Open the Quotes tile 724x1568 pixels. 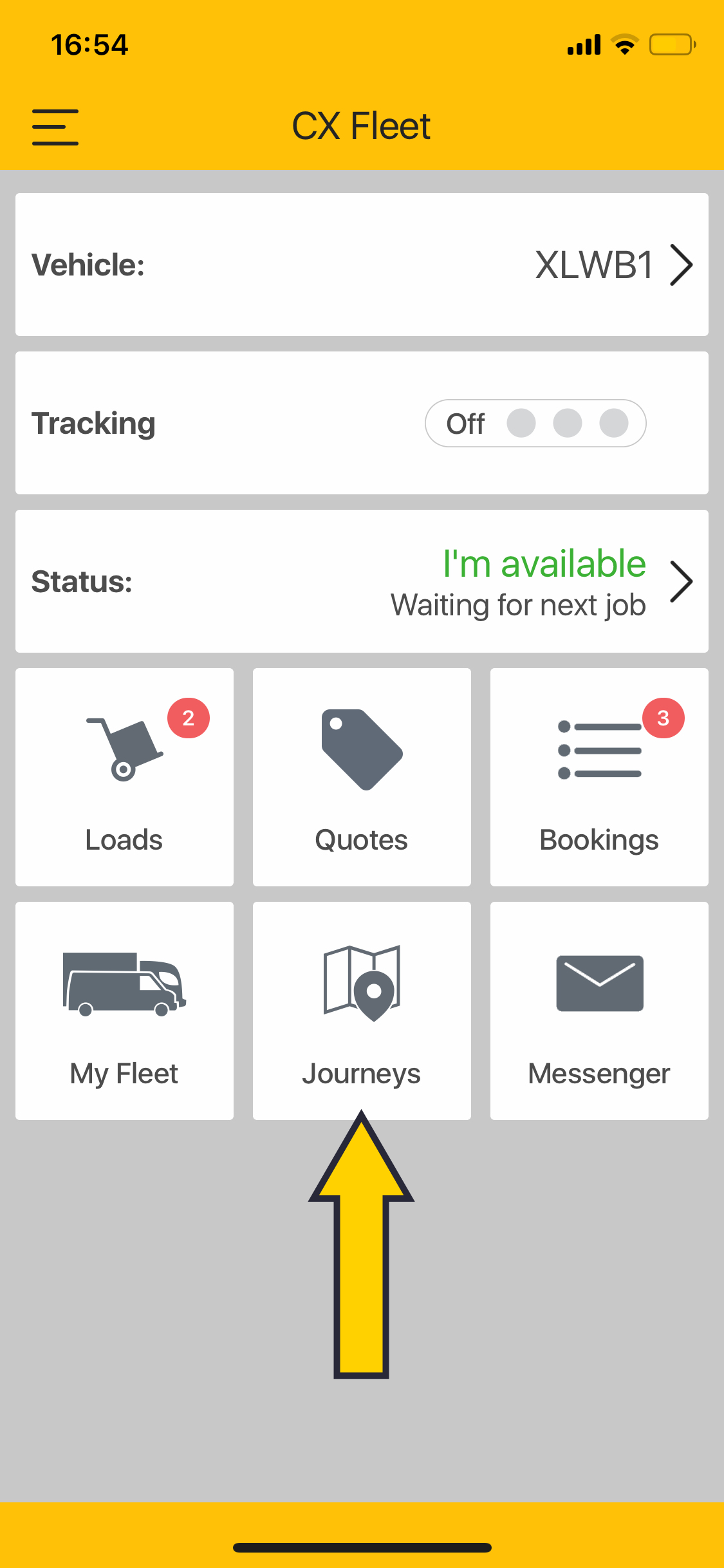click(x=362, y=777)
